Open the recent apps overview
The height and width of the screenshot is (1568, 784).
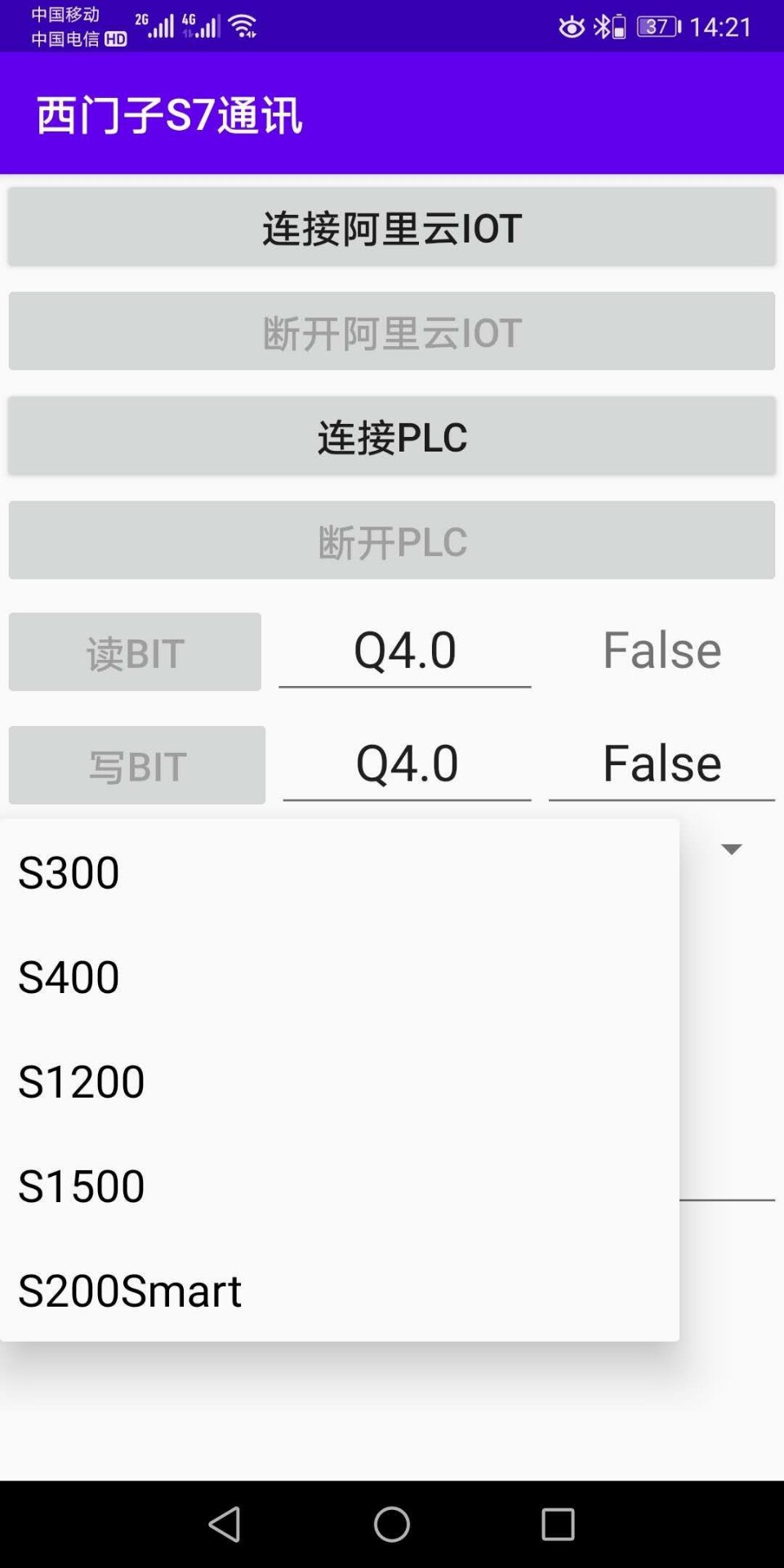(559, 1524)
